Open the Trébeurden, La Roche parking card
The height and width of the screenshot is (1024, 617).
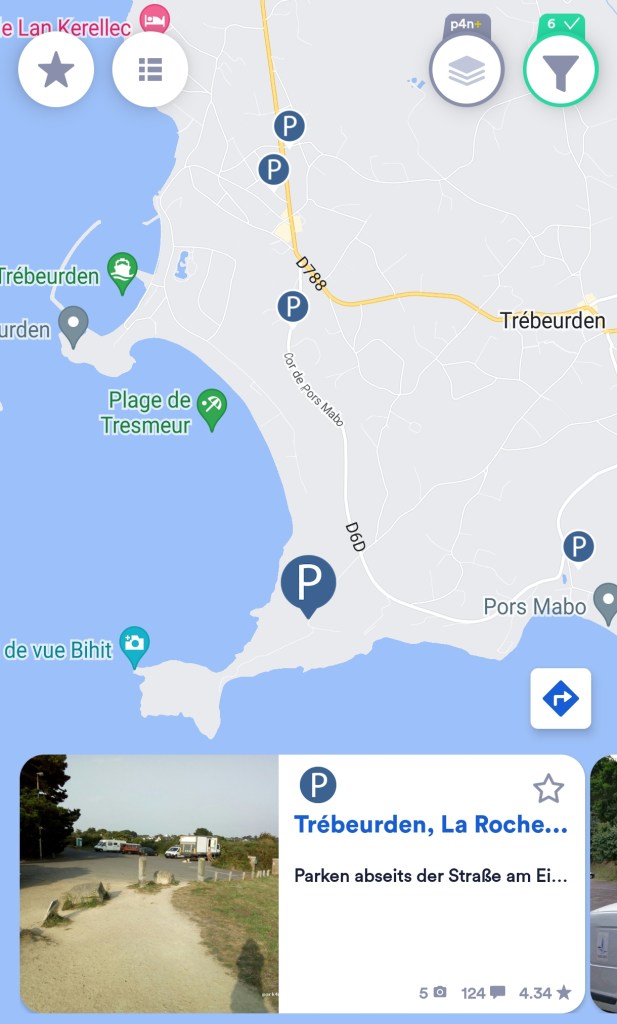[x=430, y=880]
